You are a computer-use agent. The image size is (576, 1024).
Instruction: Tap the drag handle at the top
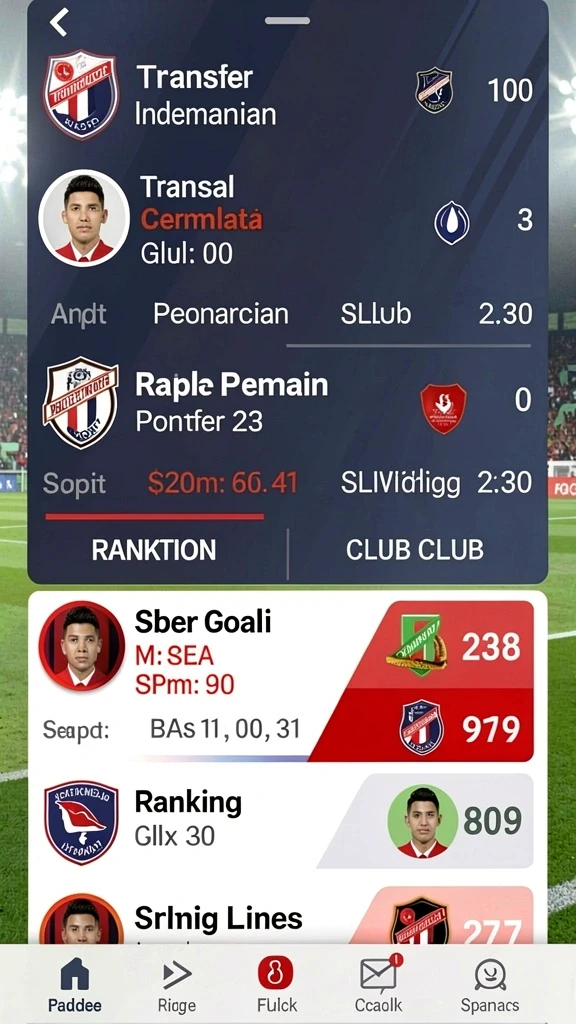[x=287, y=21]
